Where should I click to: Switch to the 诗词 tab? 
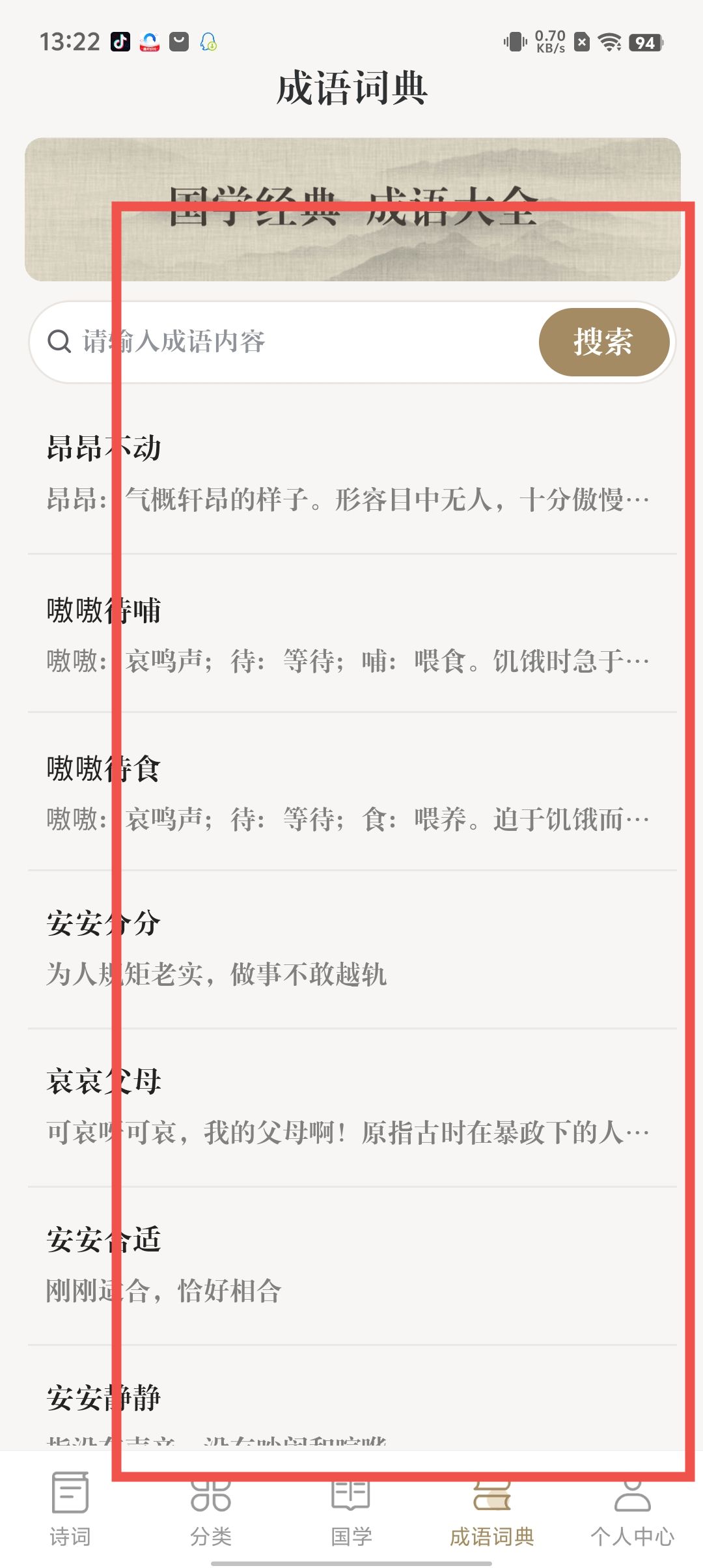[x=70, y=1511]
